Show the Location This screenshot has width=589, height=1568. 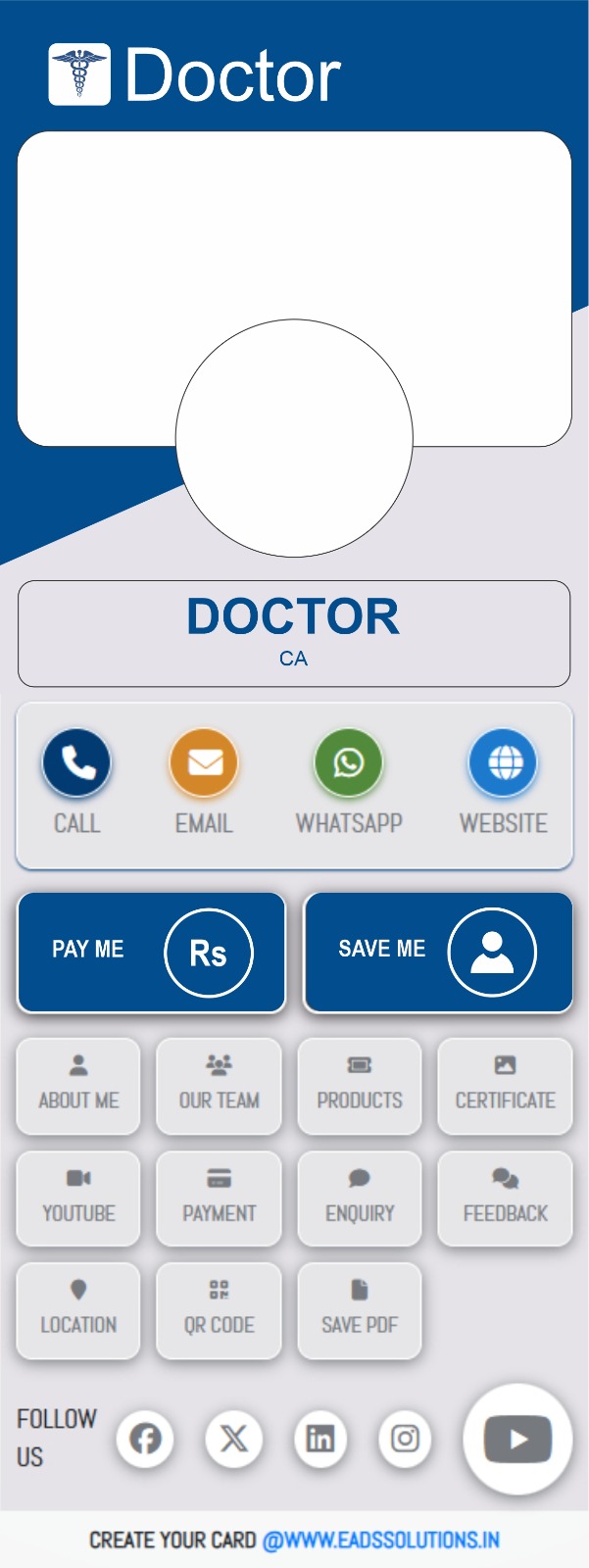coord(78,1310)
